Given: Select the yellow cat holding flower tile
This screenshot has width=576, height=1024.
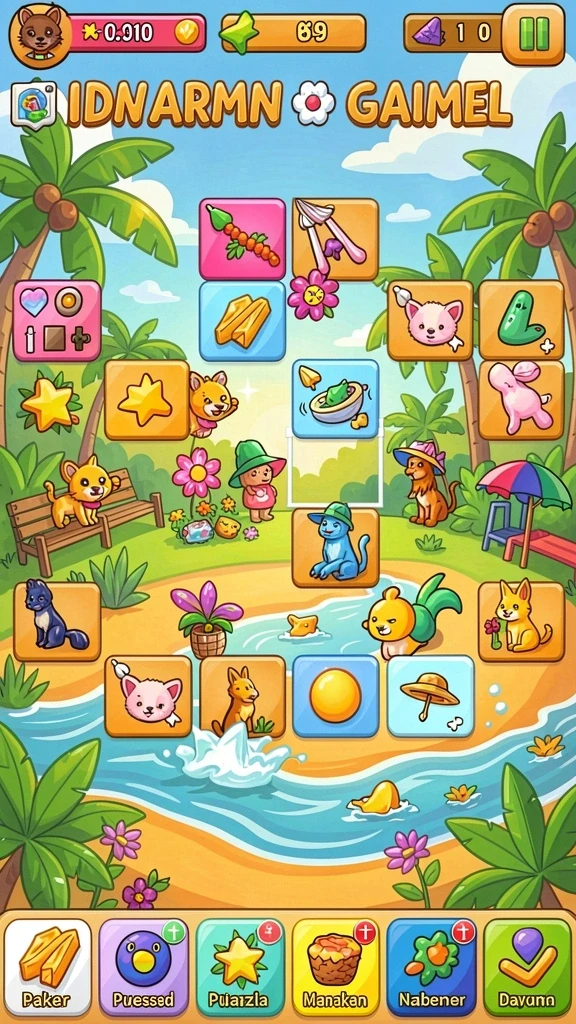Looking at the screenshot, I should 521,621.
